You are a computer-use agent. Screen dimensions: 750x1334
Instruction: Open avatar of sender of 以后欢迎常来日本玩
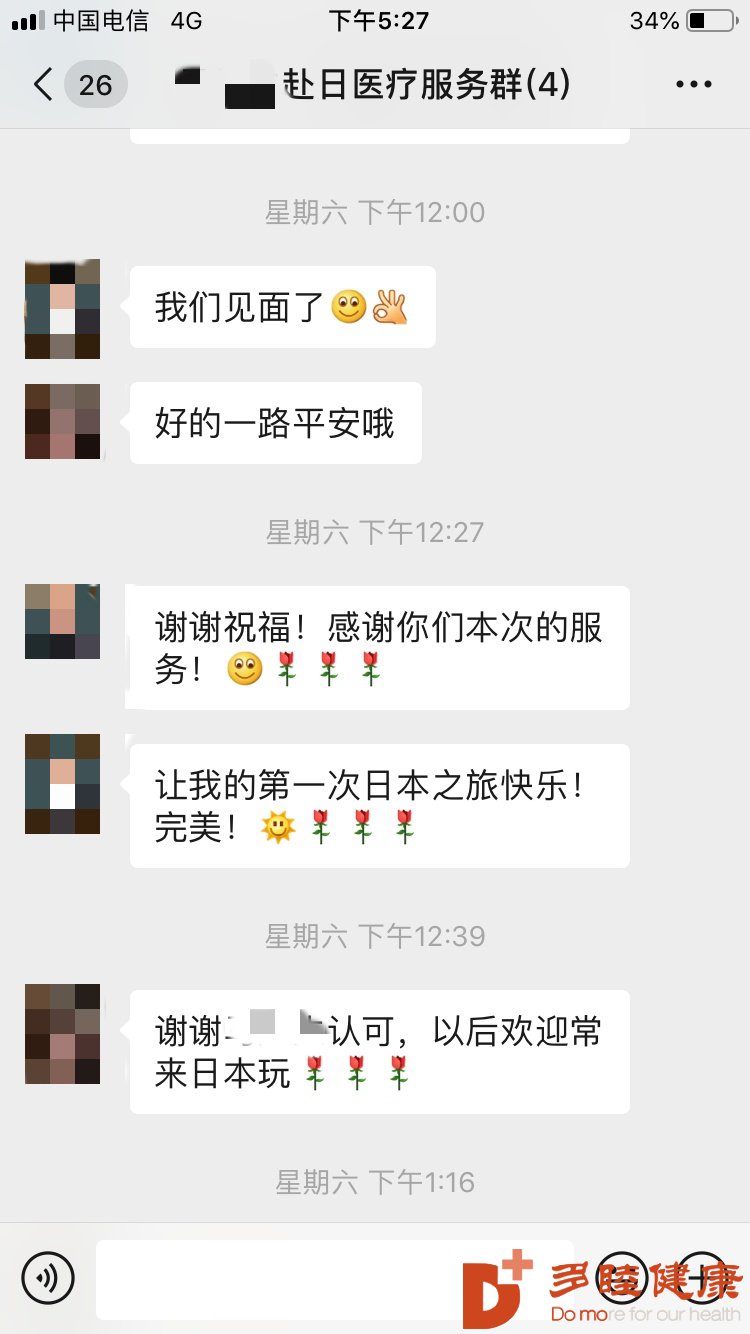pyautogui.click(x=62, y=1034)
